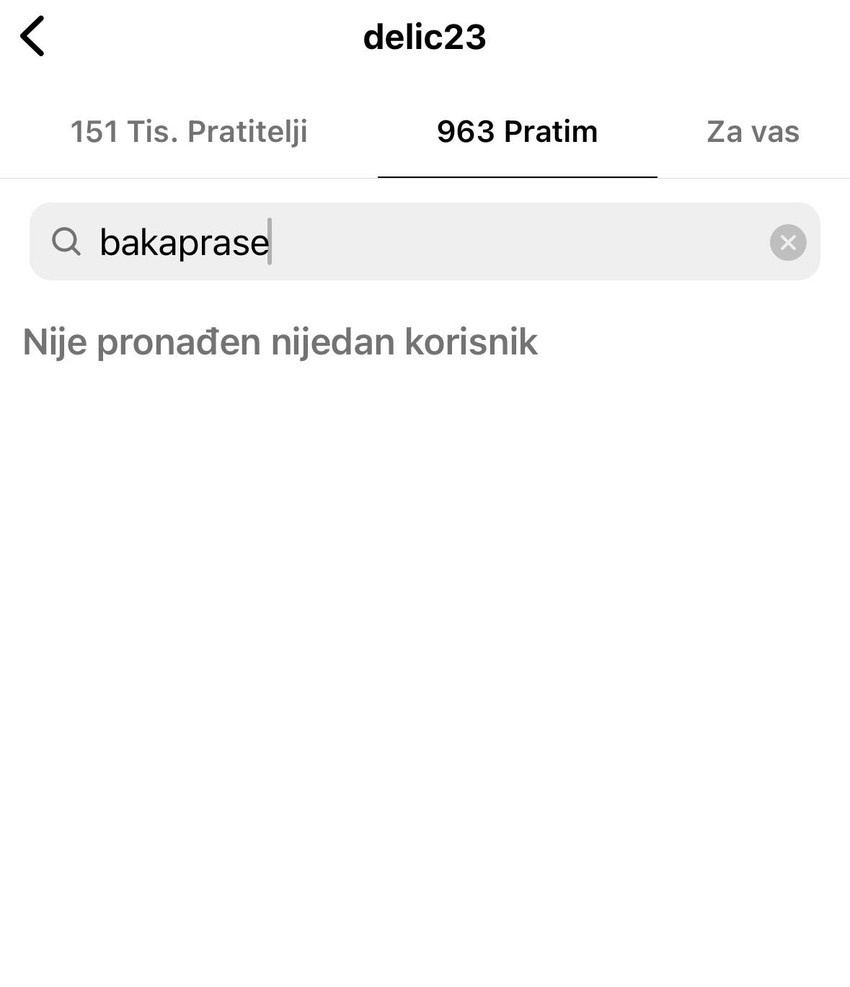This screenshot has height=987, width=850.
Task: Click the Nije pronađen nijedan korisnik message
Action: (280, 341)
